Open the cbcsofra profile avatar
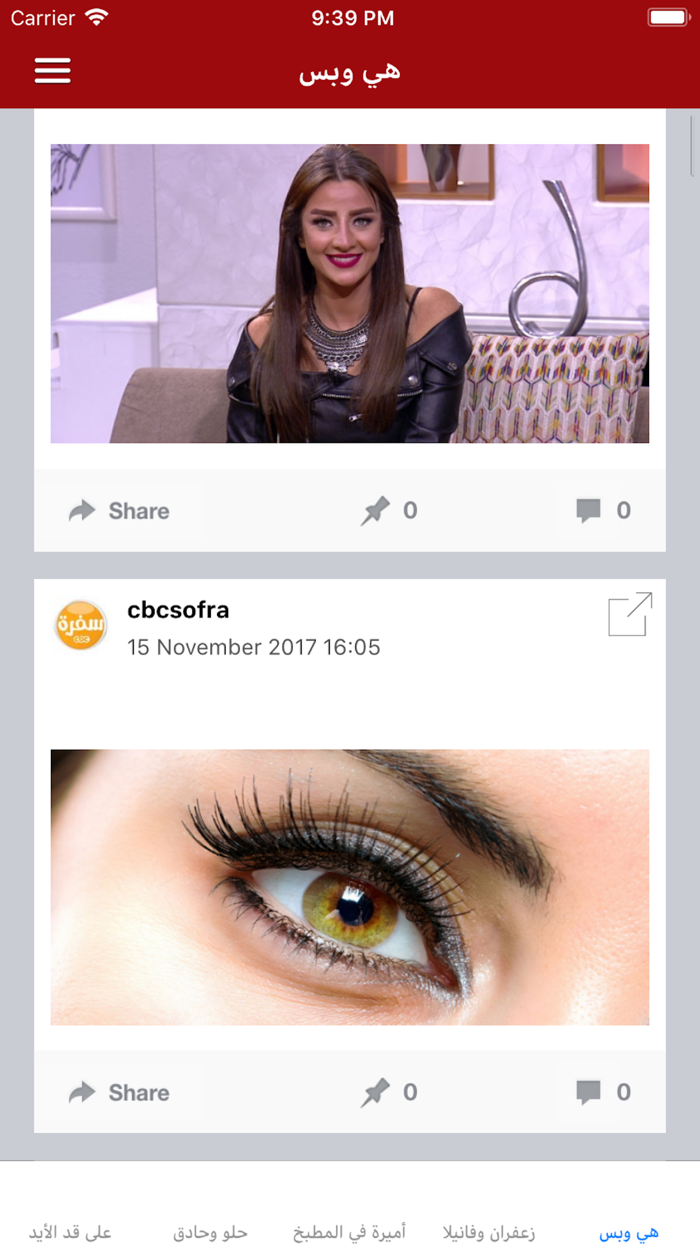Screen dimensions: 700x1244 point(81,625)
